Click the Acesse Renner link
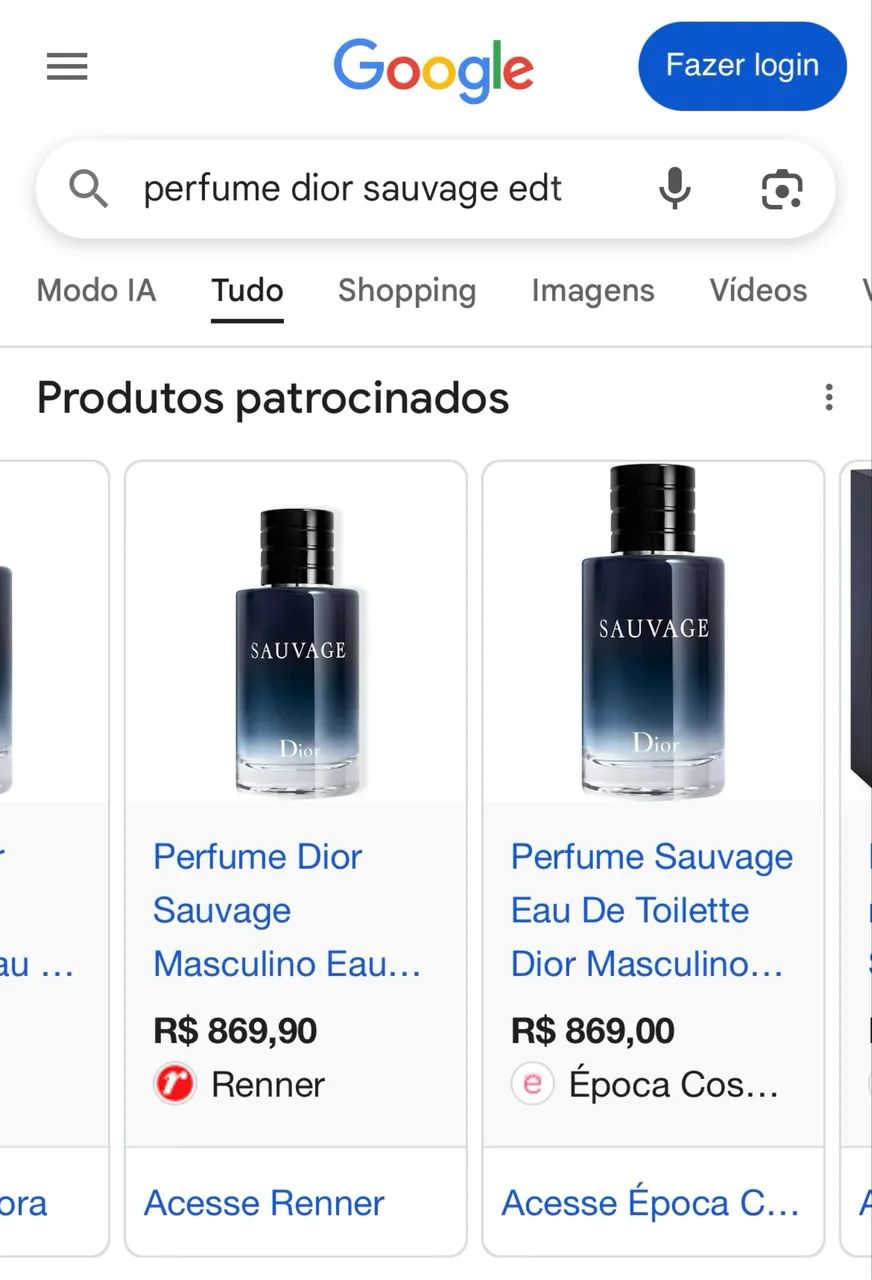 pyautogui.click(x=263, y=1203)
